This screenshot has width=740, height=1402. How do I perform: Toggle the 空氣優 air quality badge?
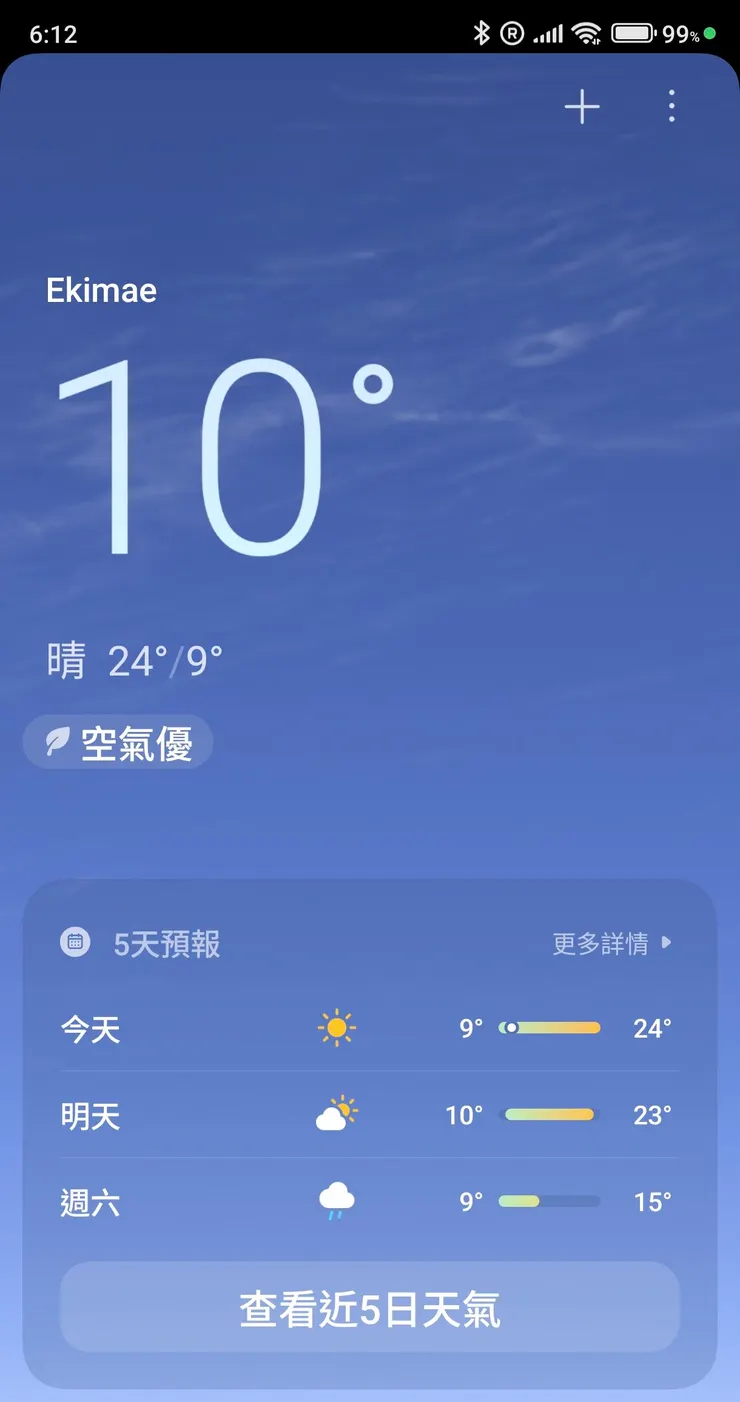pos(117,741)
